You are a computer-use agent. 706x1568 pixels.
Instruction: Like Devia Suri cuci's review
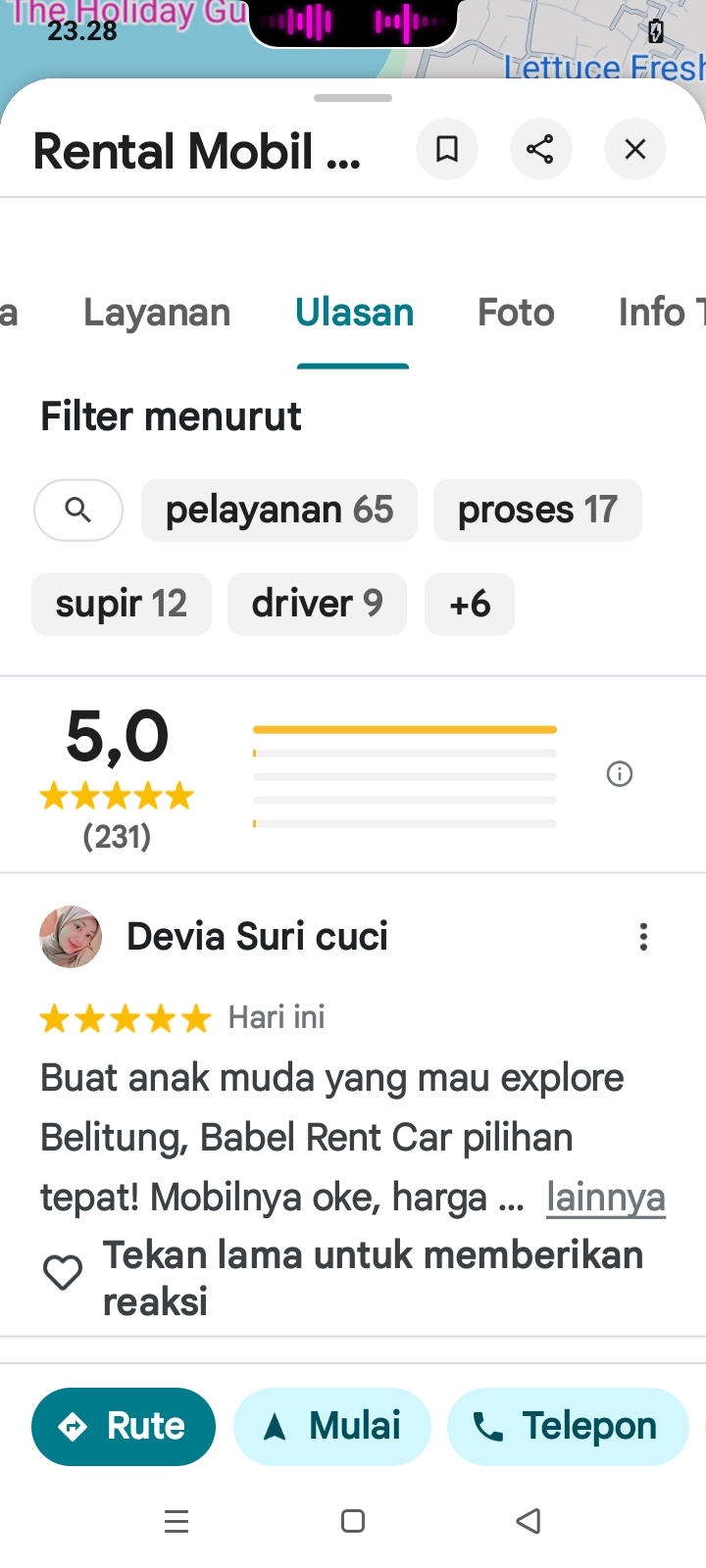click(x=63, y=1273)
